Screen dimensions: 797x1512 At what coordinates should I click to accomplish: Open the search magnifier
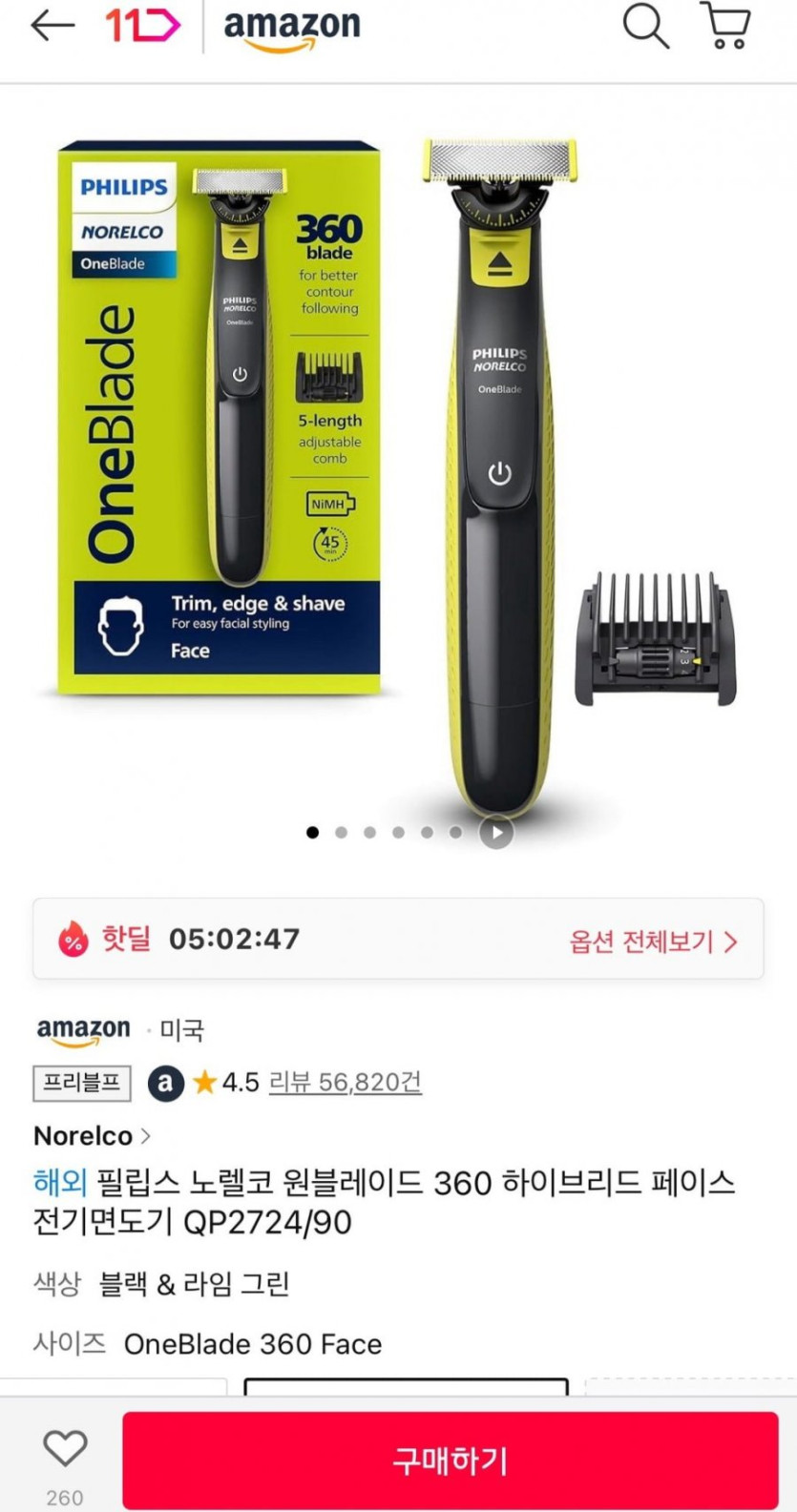point(645,26)
